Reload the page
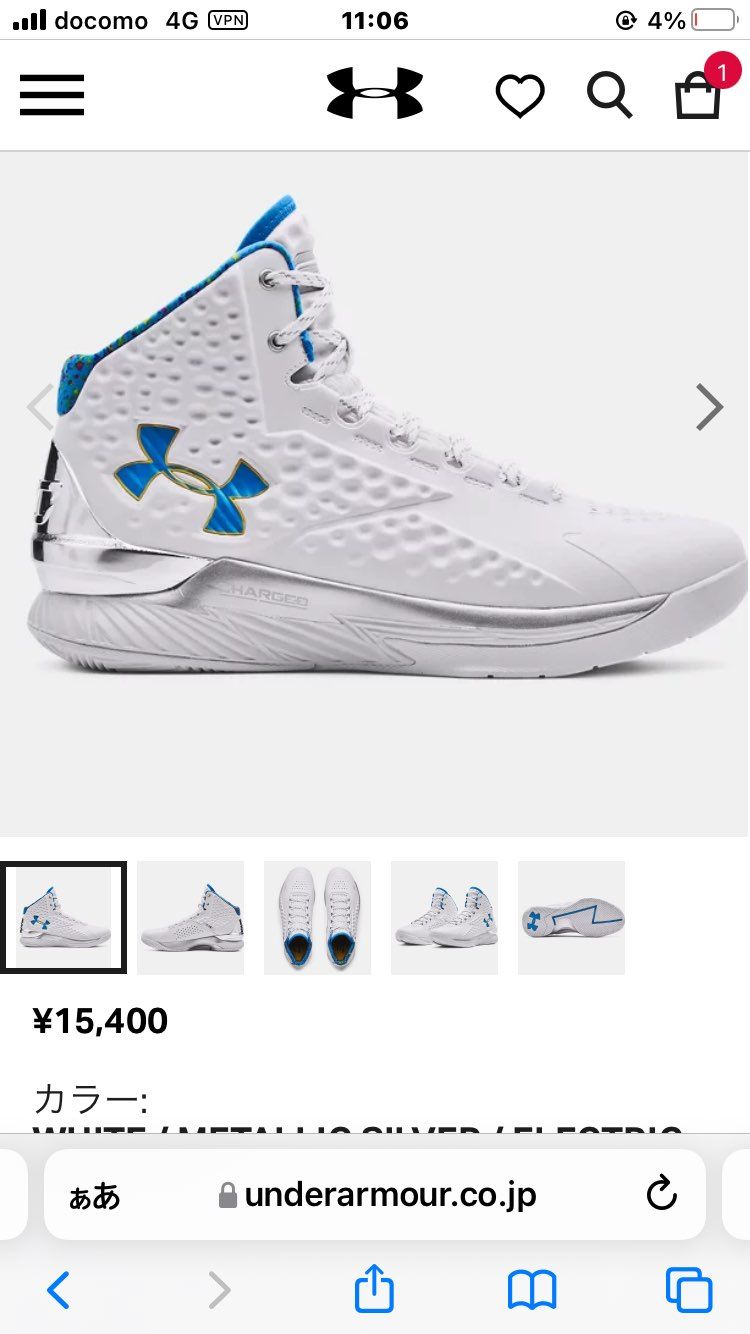The width and height of the screenshot is (750, 1334). pos(662,1194)
